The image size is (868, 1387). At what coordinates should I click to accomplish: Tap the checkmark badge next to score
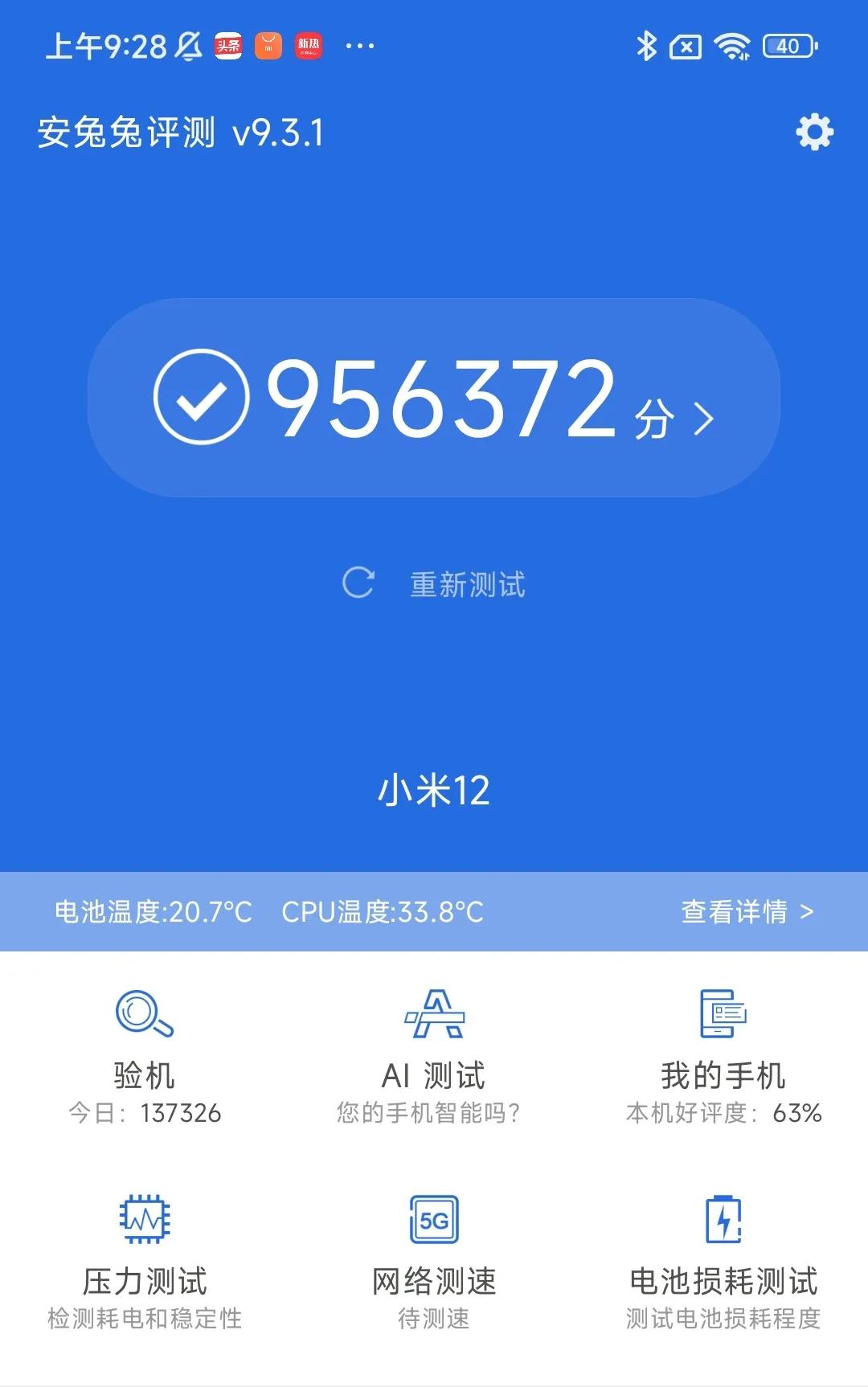tap(203, 398)
